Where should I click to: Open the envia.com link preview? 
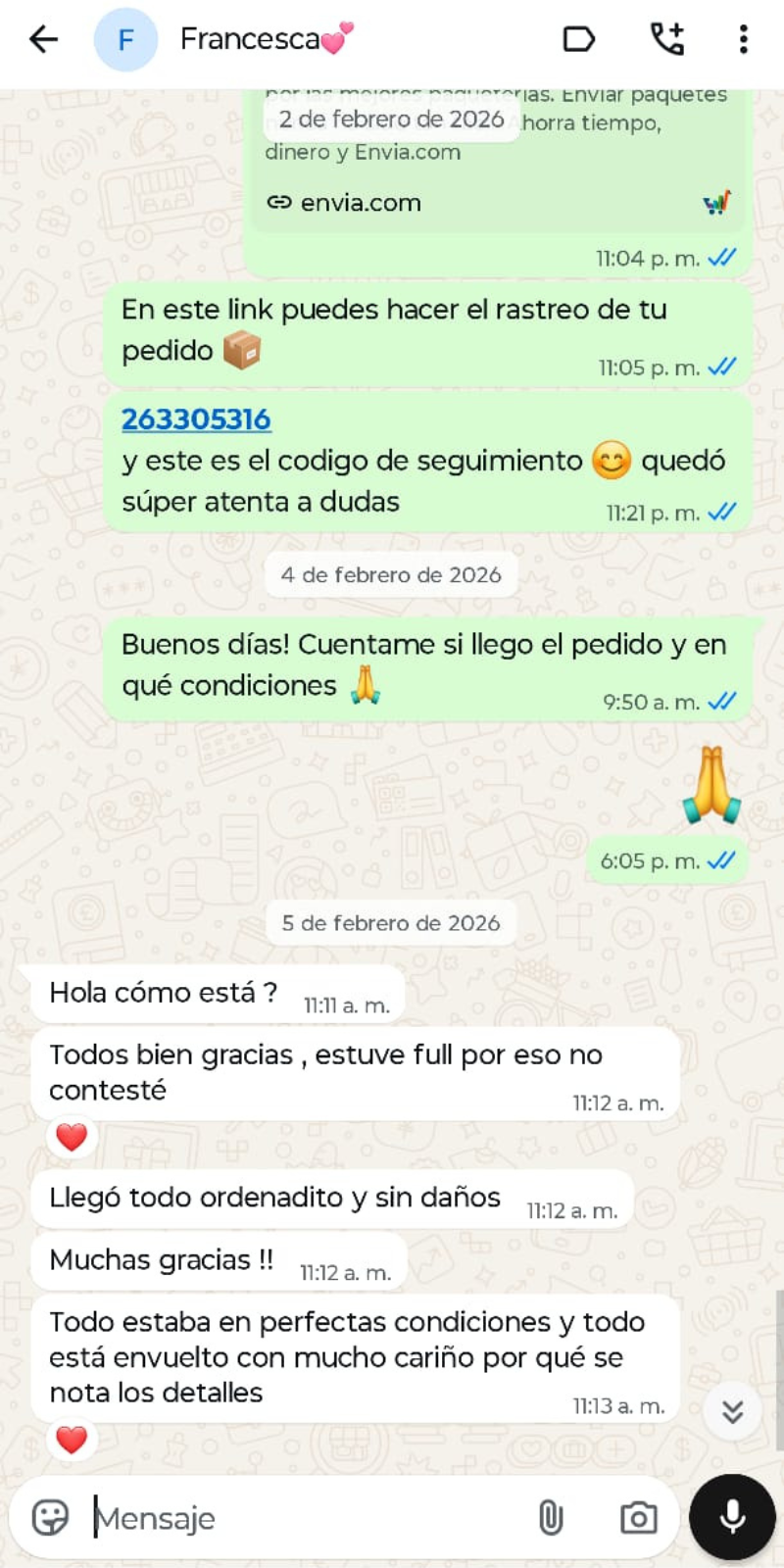[360, 203]
